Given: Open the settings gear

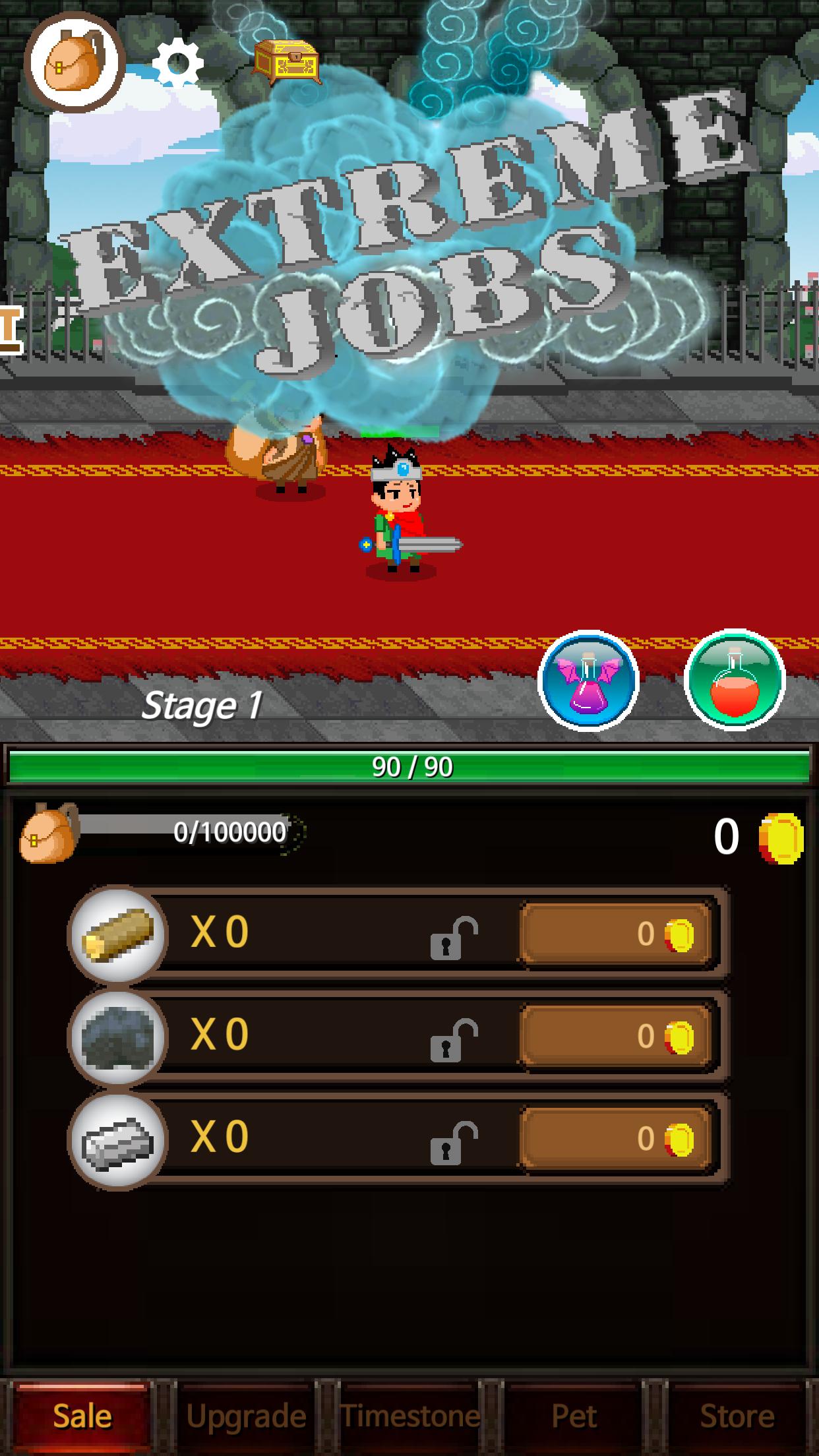Looking at the screenshot, I should point(177,64).
